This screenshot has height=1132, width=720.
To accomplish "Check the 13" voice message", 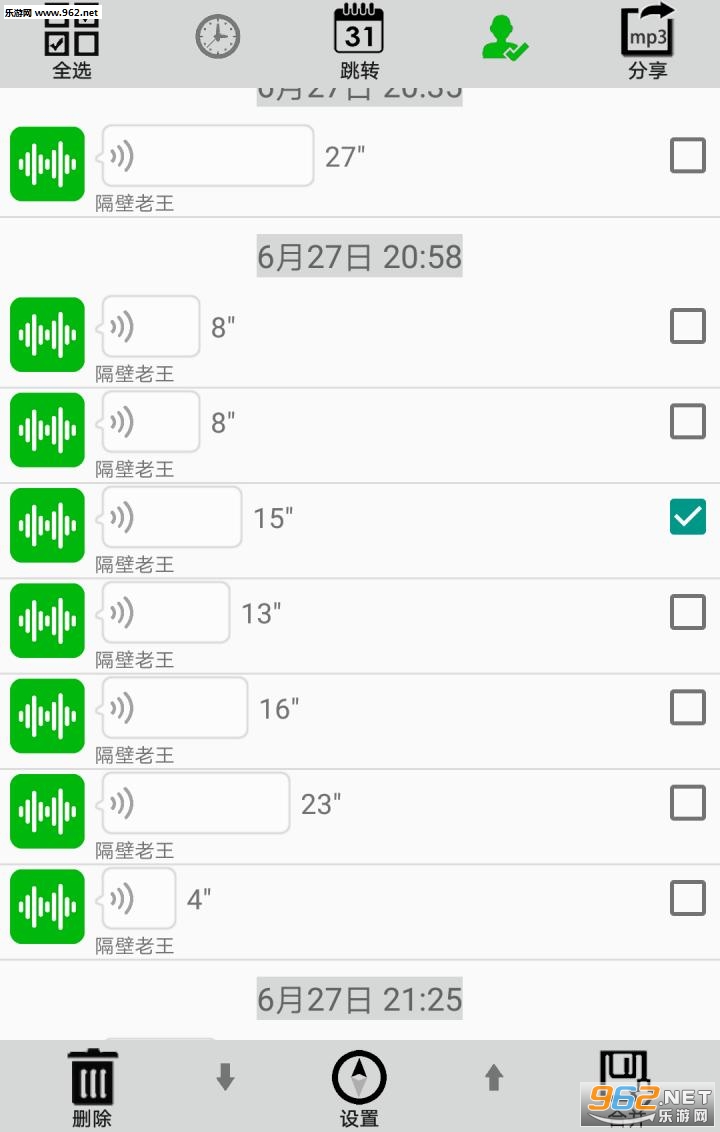I will pyautogui.click(x=687, y=612).
